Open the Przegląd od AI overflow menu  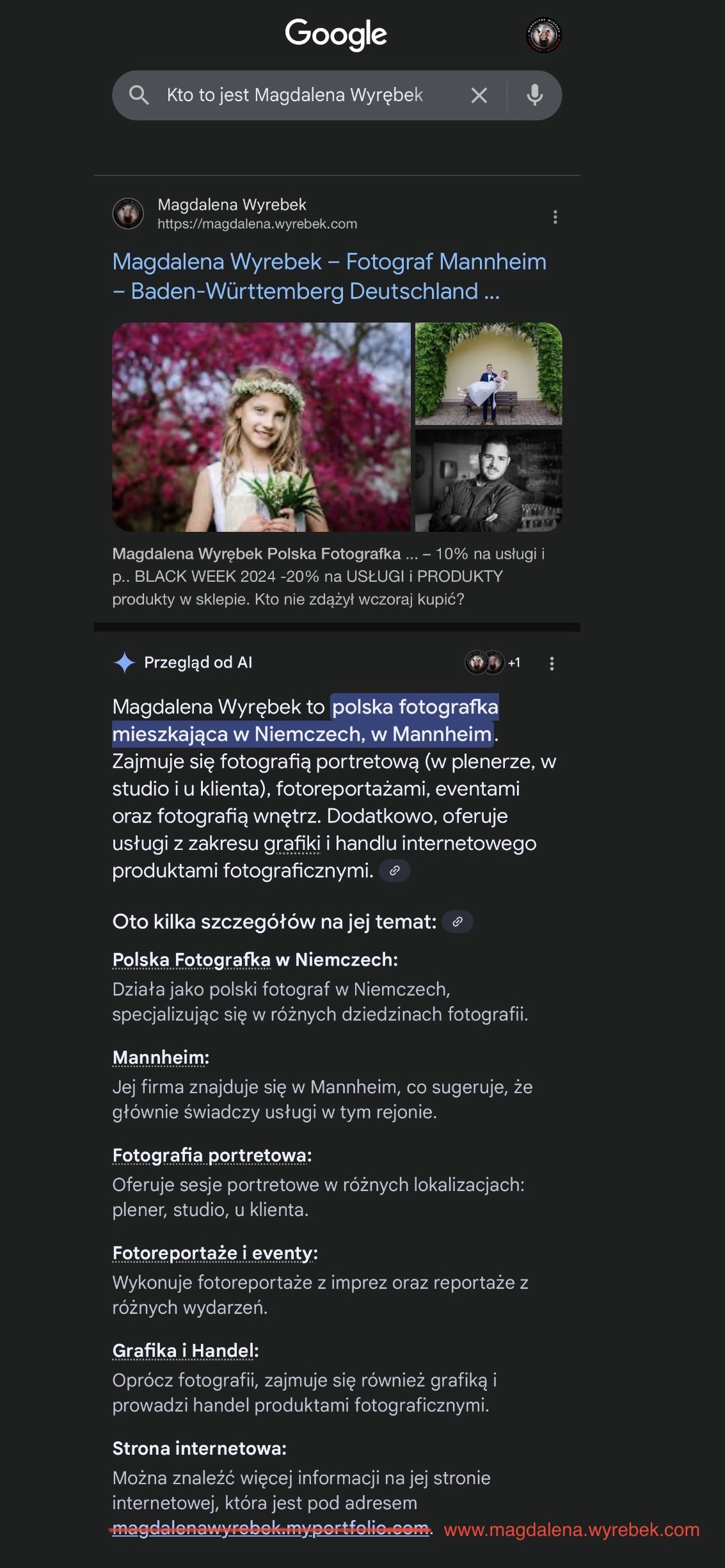[x=552, y=663]
